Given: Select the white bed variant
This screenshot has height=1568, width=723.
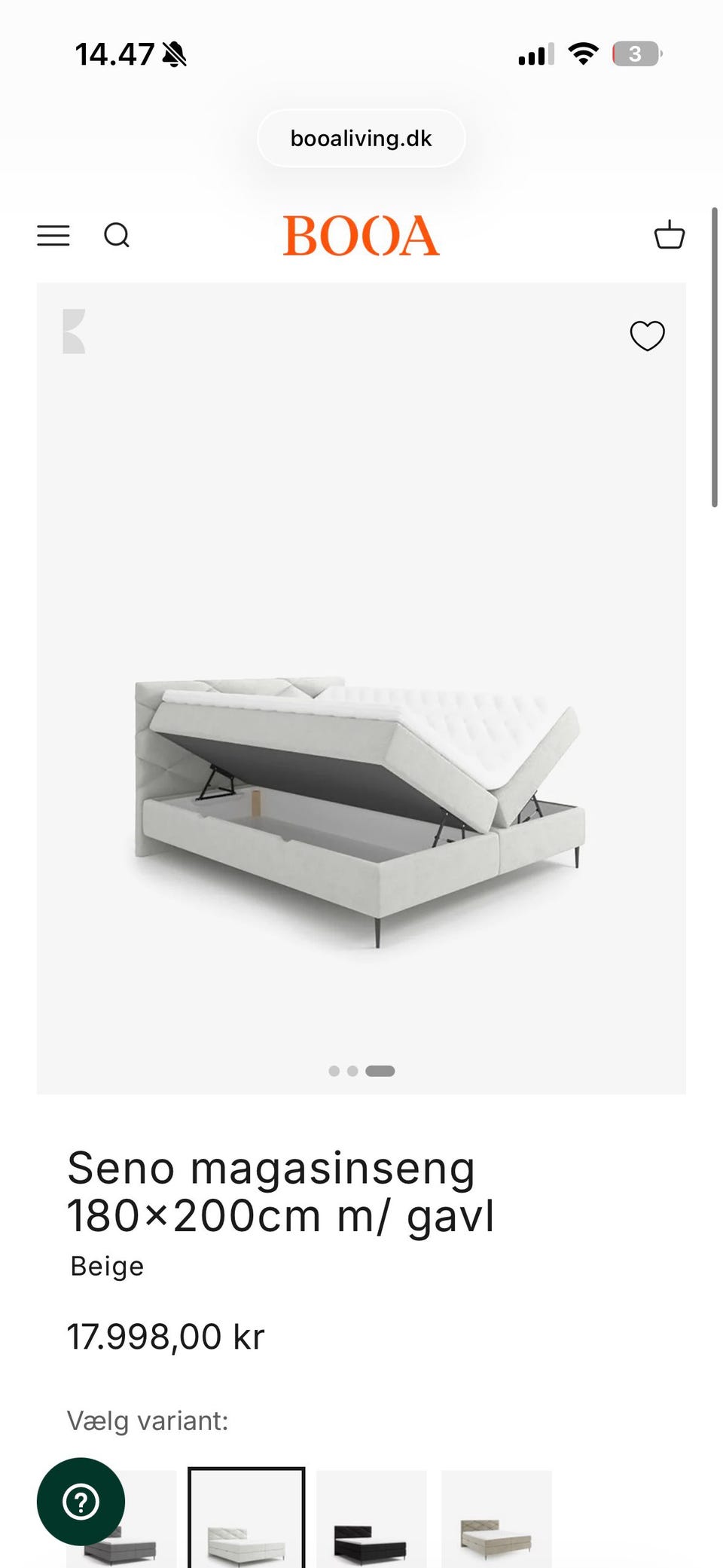Looking at the screenshot, I should [x=246, y=1518].
